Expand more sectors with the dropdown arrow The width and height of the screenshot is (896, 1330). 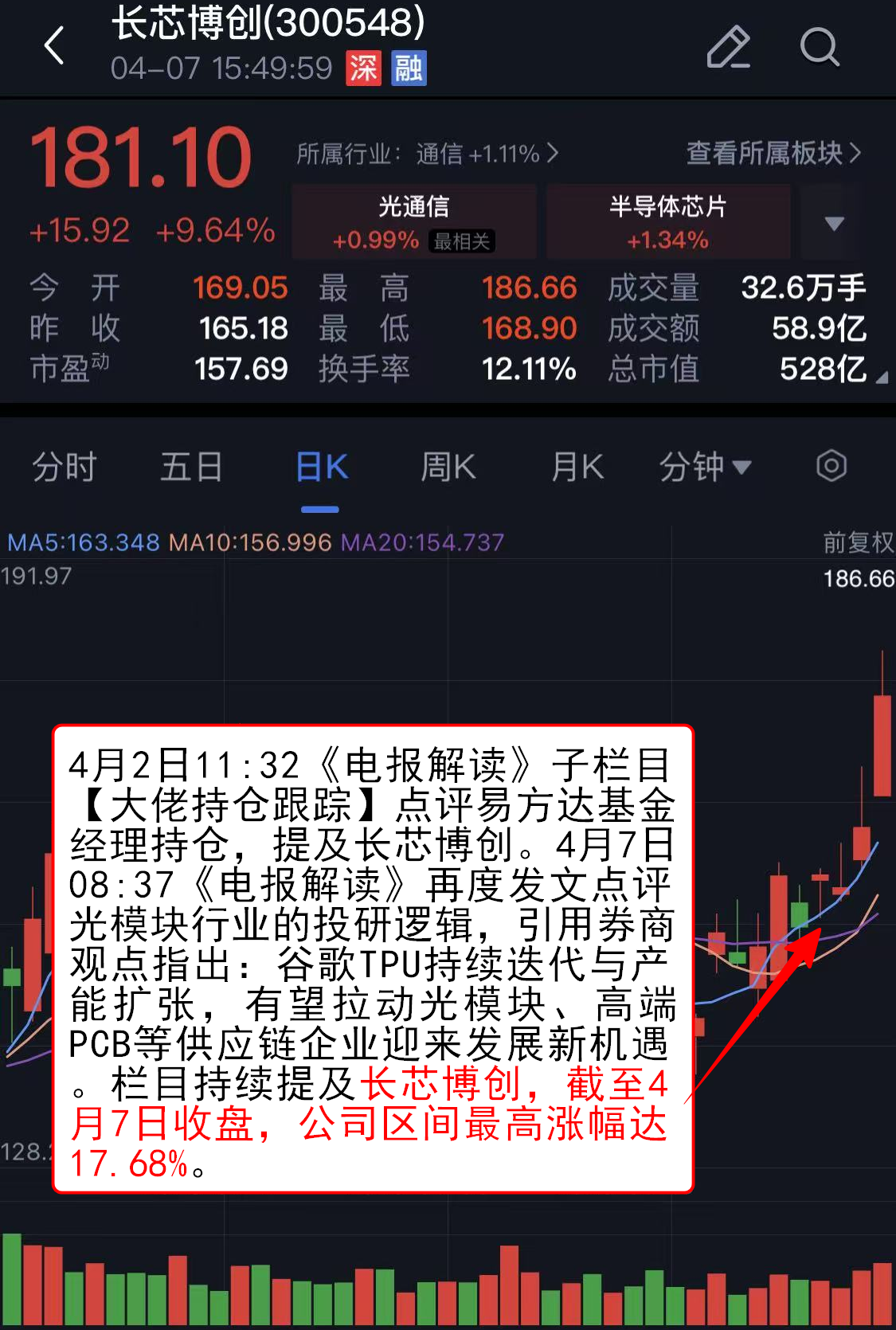(x=833, y=223)
